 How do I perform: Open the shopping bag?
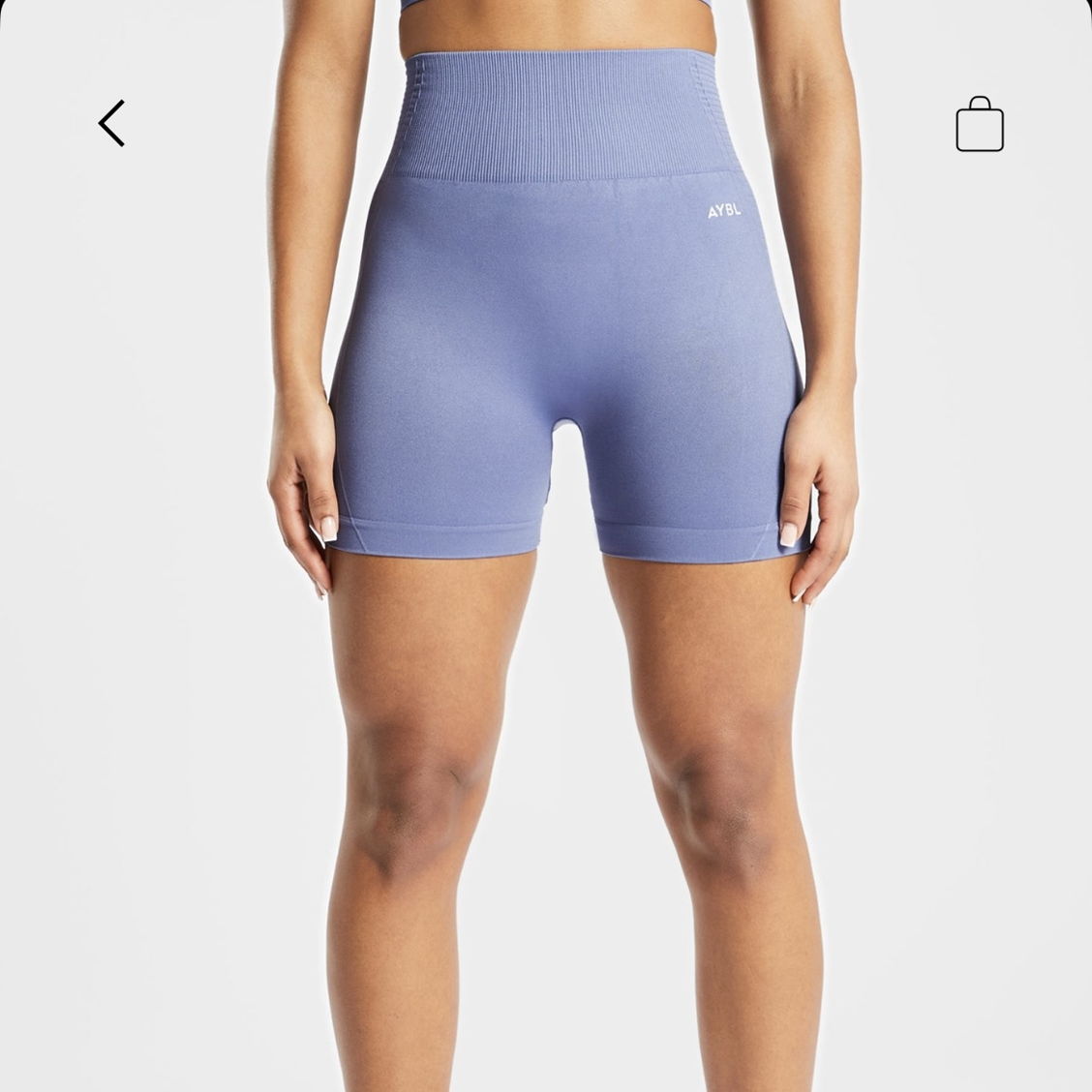979,125
